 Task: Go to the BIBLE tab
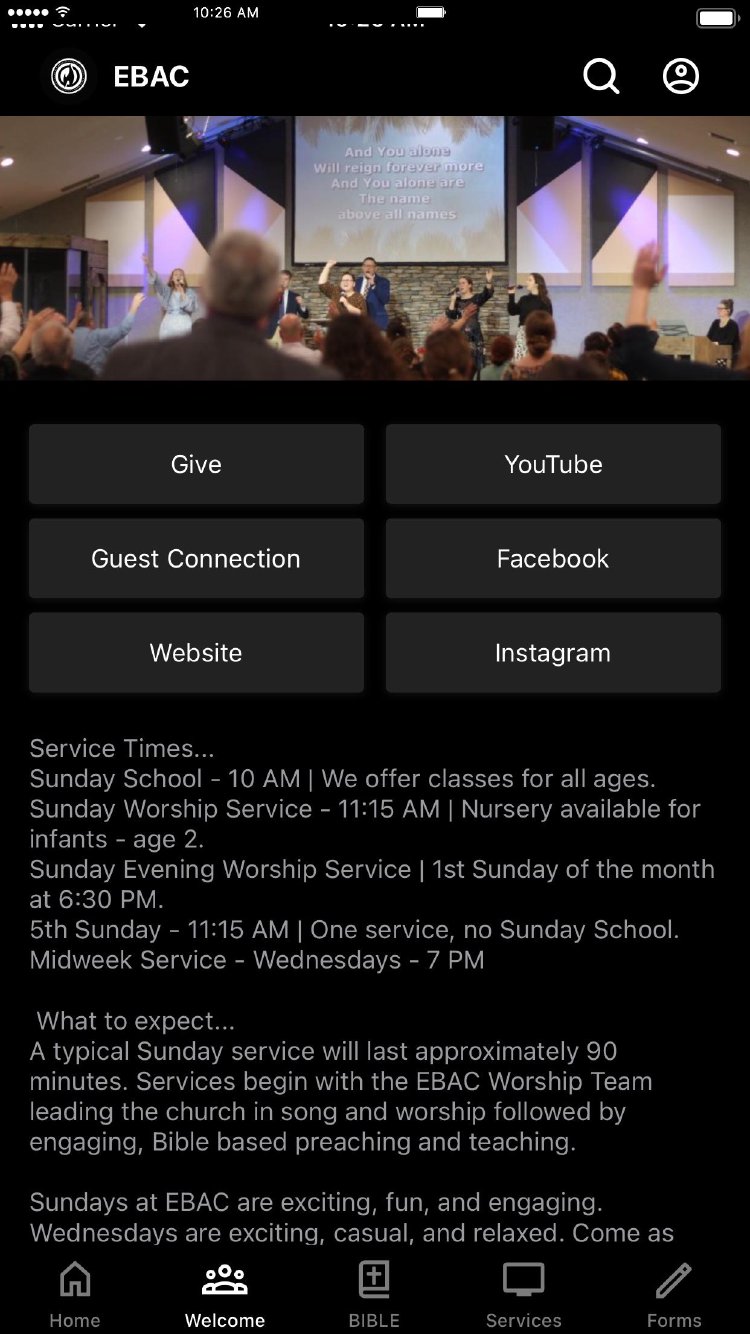[374, 1295]
